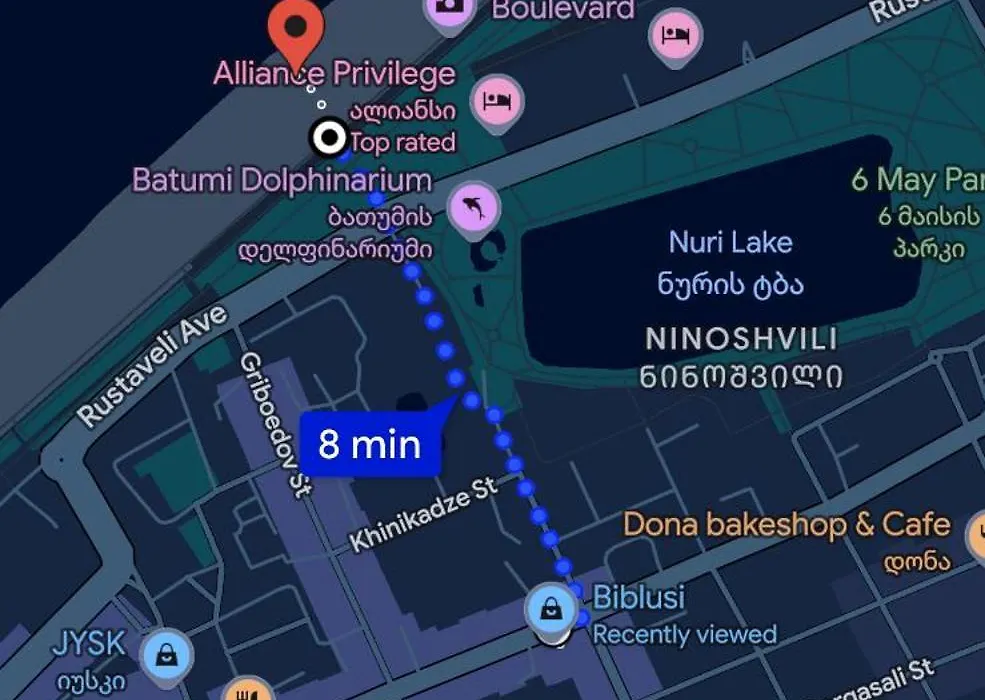Tap the 8 min route label
The height and width of the screenshot is (700, 985).
(370, 443)
